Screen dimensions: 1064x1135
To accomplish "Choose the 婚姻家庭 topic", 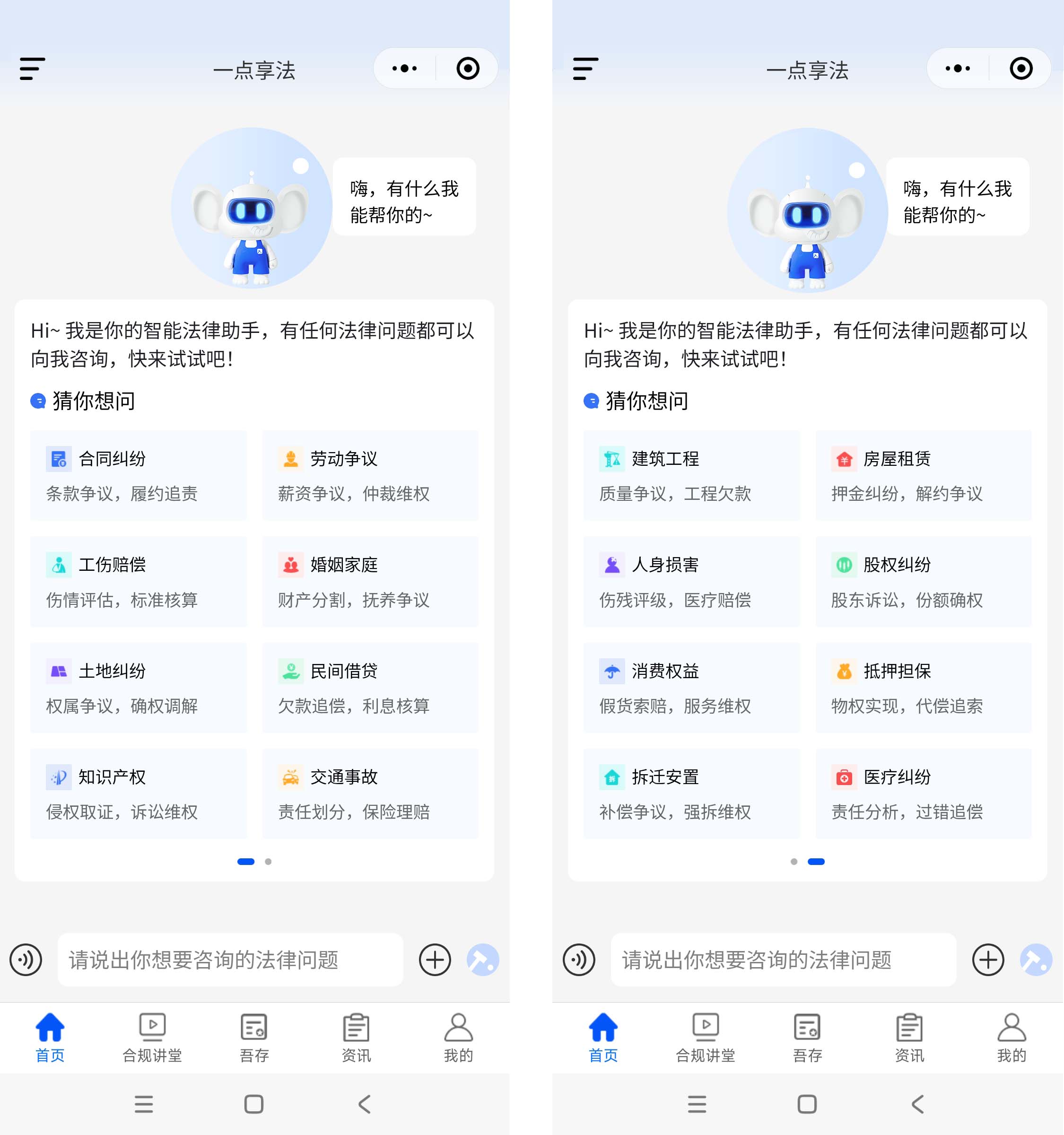I will [x=370, y=581].
